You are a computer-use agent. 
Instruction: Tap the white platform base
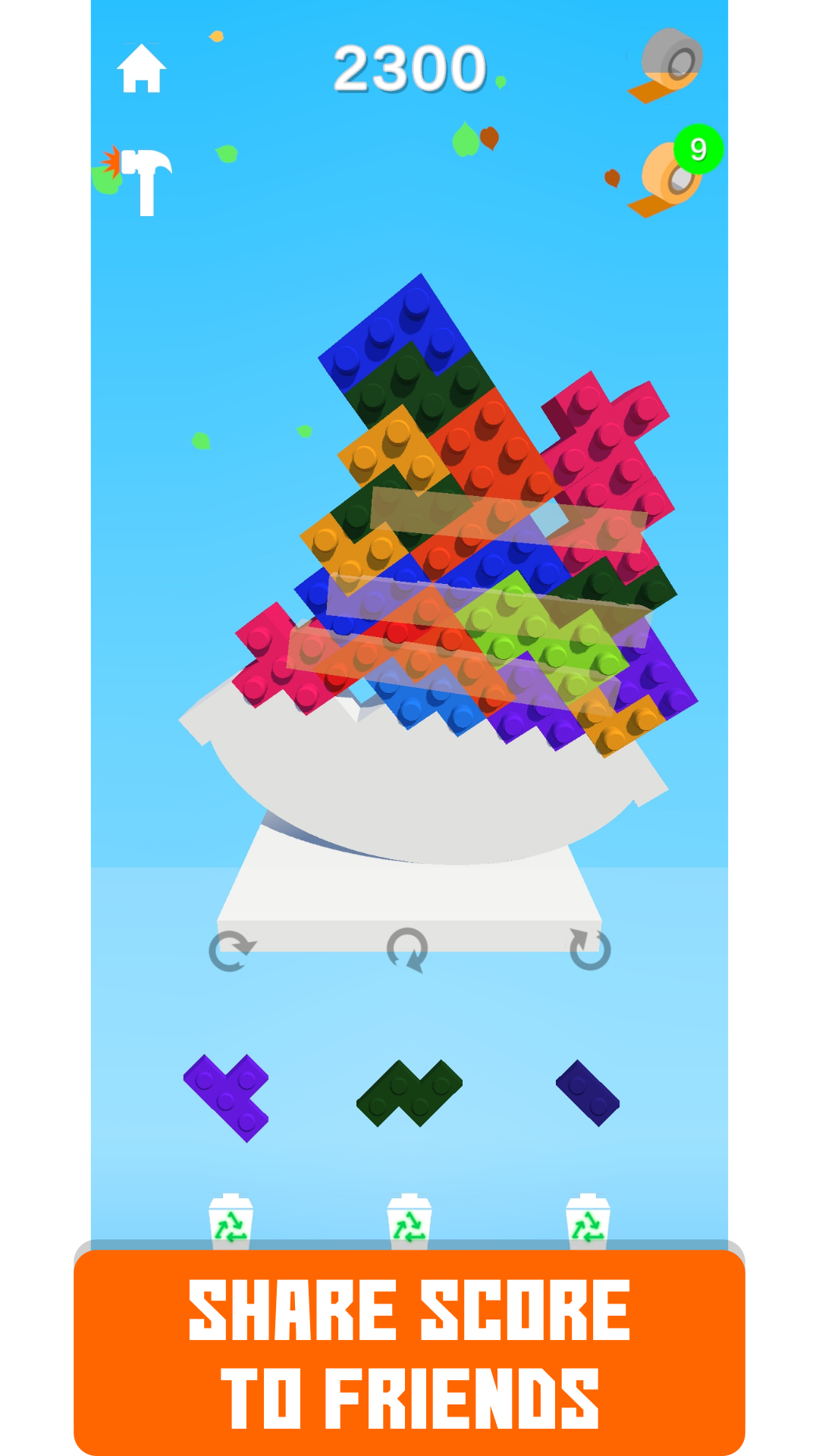pyautogui.click(x=409, y=887)
